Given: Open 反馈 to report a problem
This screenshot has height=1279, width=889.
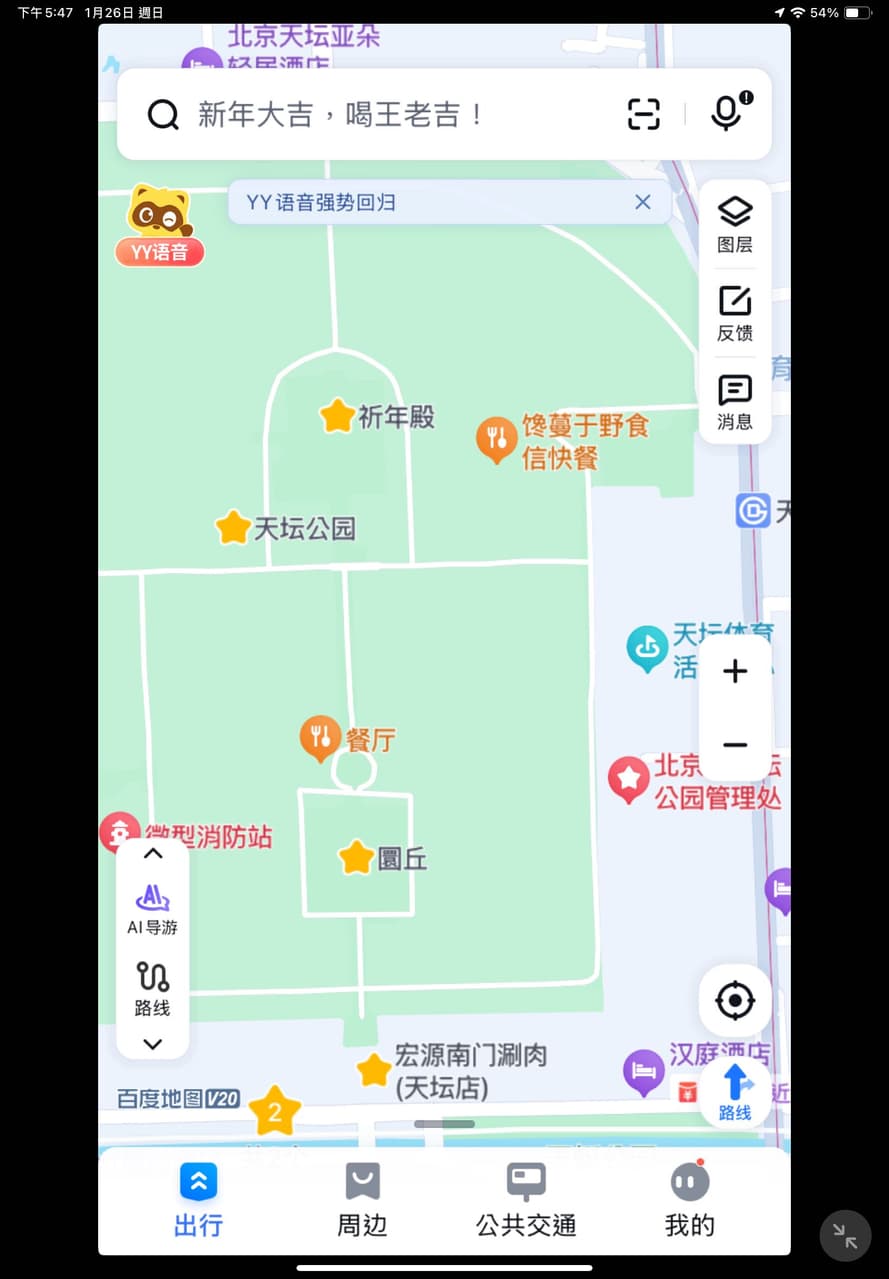Looking at the screenshot, I should (x=735, y=313).
